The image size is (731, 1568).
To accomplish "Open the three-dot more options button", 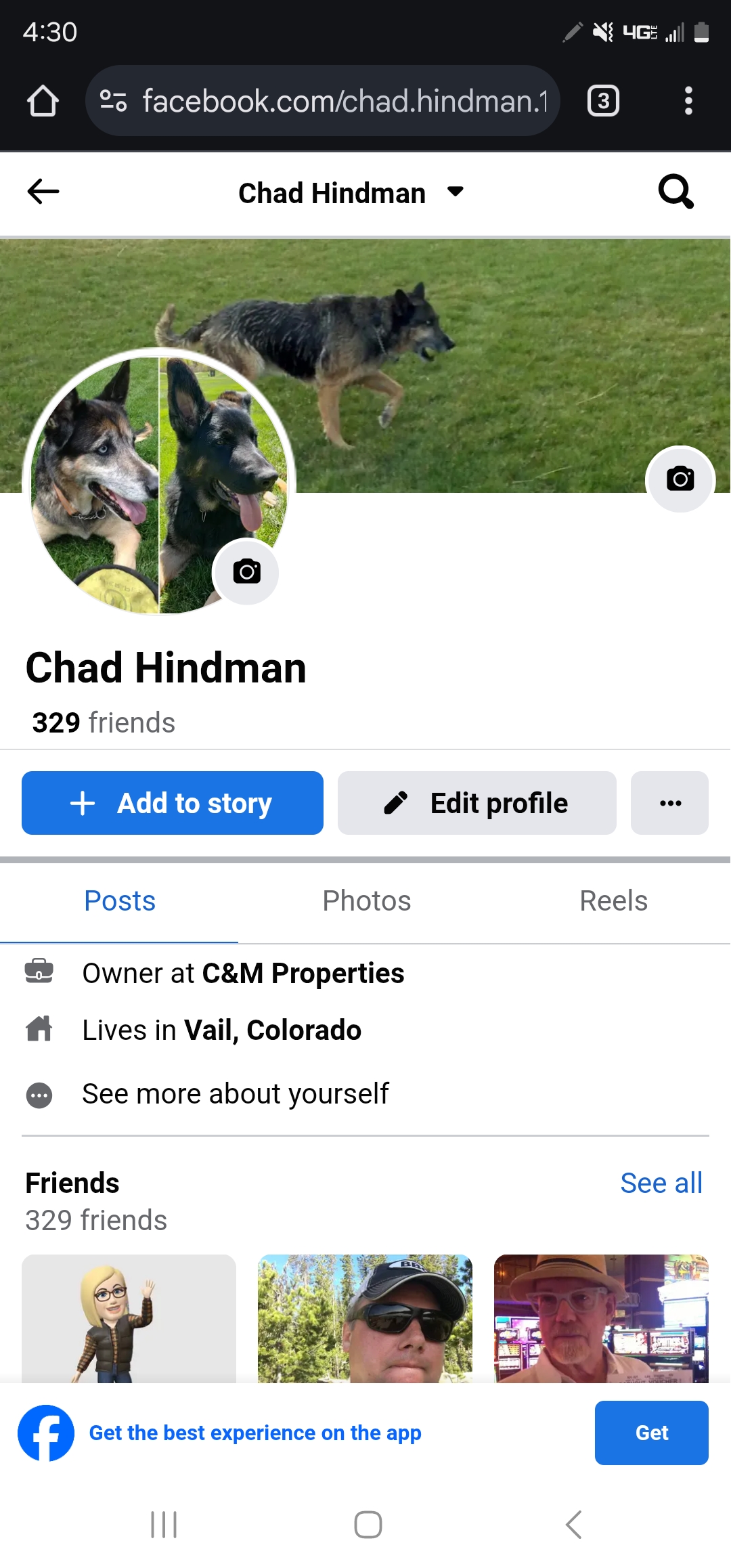I will pos(670,803).
